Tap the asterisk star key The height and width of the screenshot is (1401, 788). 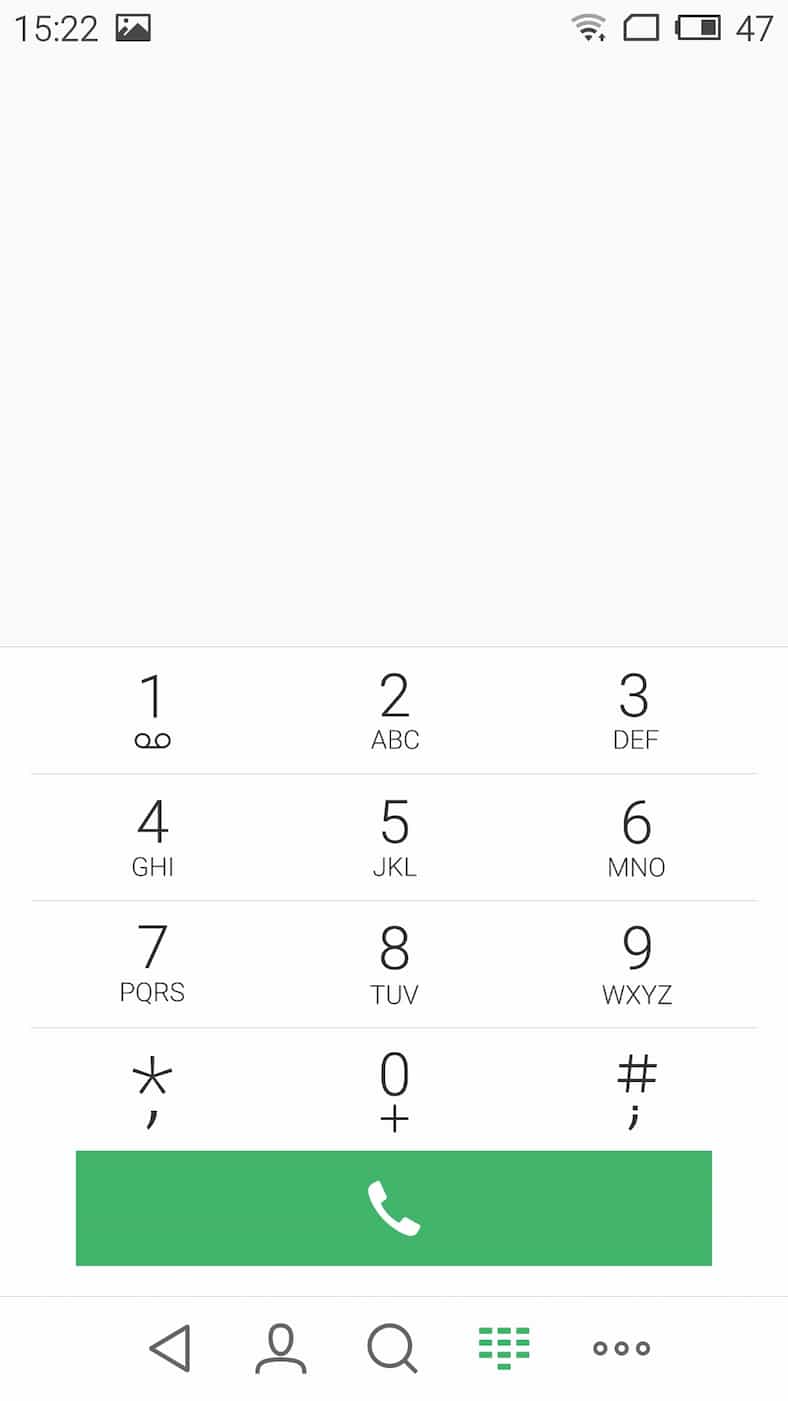tap(152, 1090)
